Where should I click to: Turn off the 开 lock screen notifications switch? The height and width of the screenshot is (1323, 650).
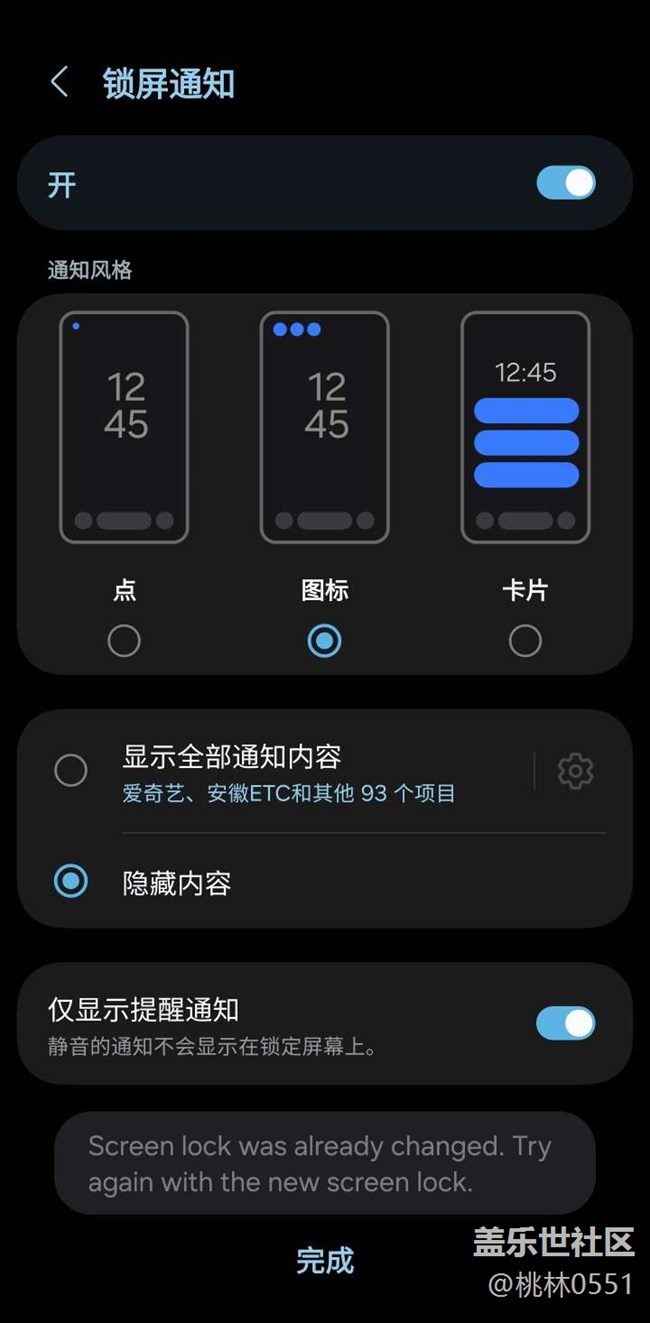click(566, 183)
